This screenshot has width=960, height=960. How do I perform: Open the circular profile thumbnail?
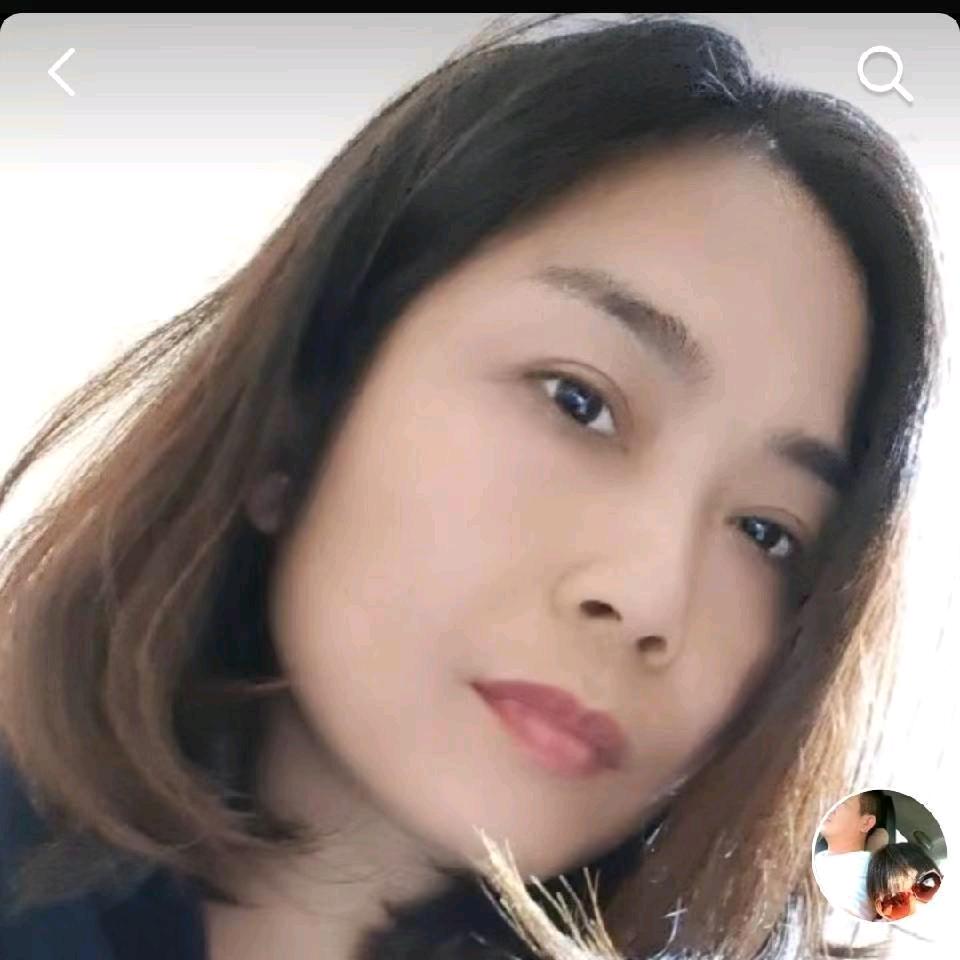(879, 855)
